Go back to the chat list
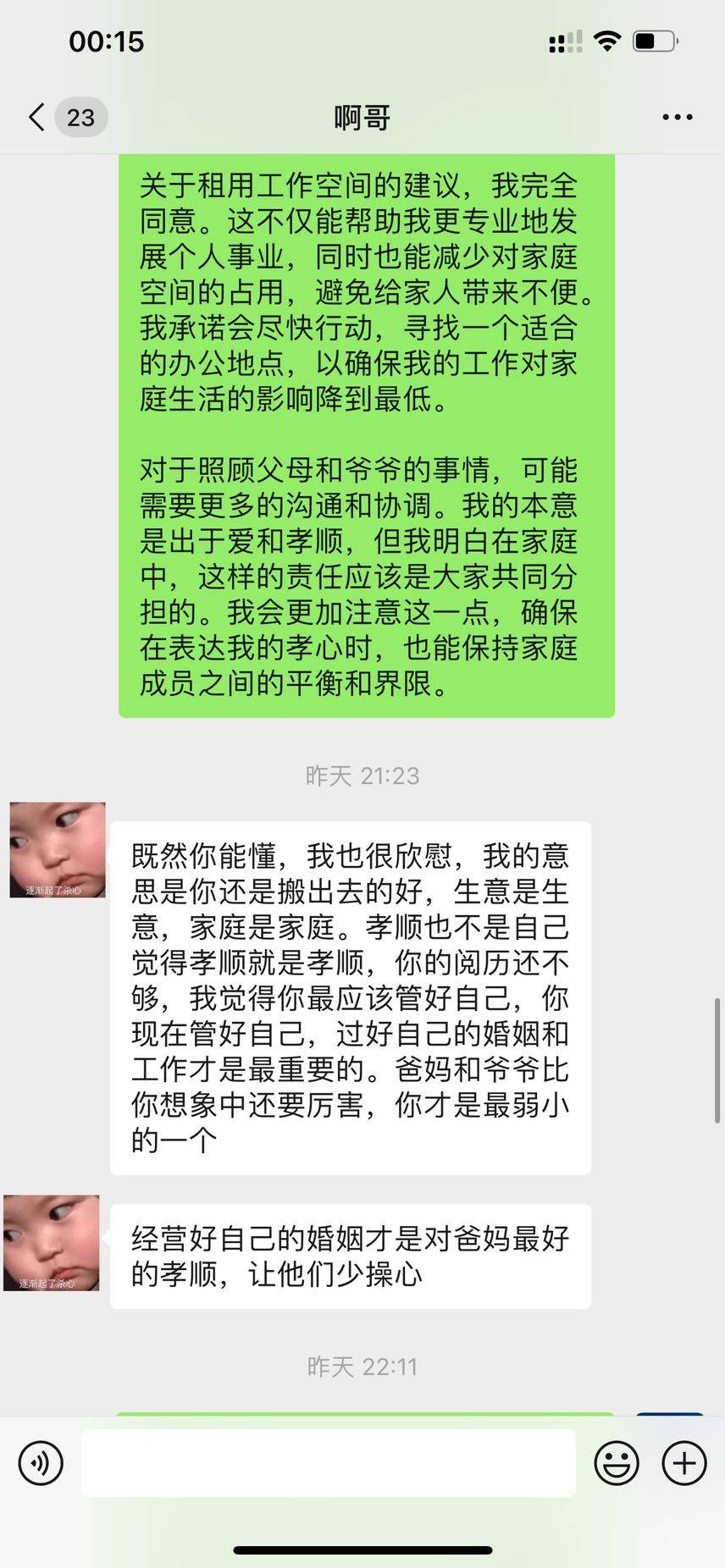Screen dimensions: 725x1568 pos(37,118)
